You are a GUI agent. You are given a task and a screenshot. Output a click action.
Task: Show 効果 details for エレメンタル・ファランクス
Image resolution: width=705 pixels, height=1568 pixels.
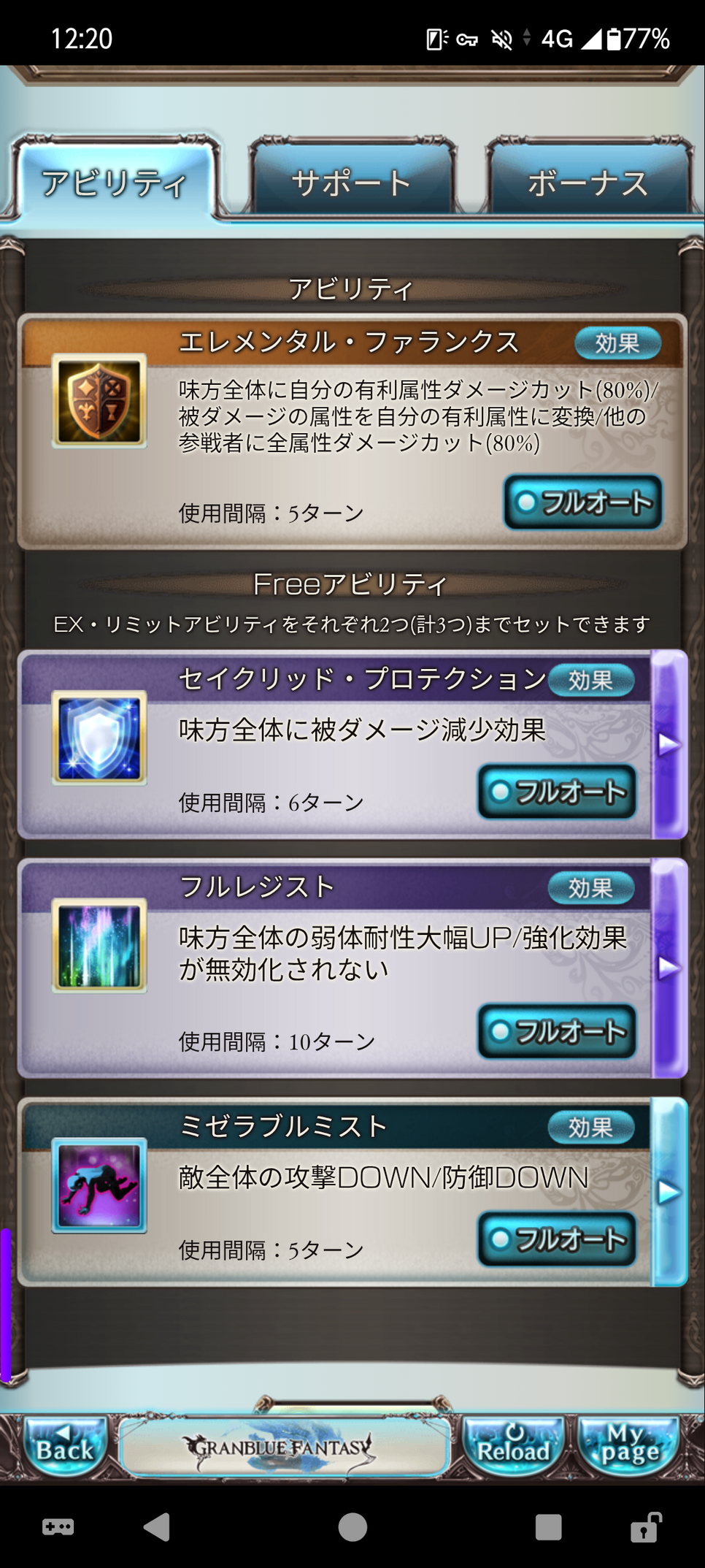click(x=617, y=343)
